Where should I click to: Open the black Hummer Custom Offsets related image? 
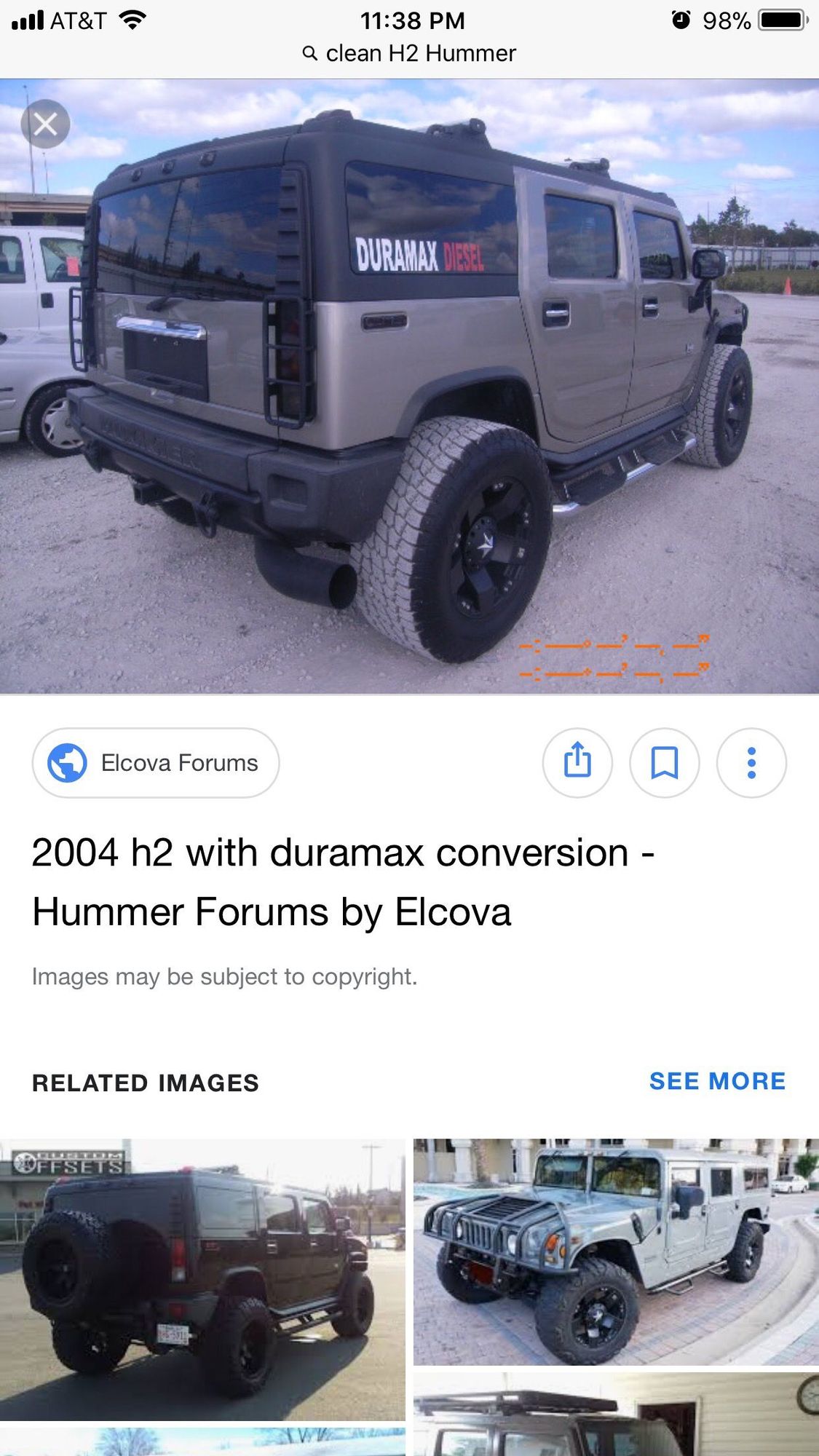click(202, 1279)
